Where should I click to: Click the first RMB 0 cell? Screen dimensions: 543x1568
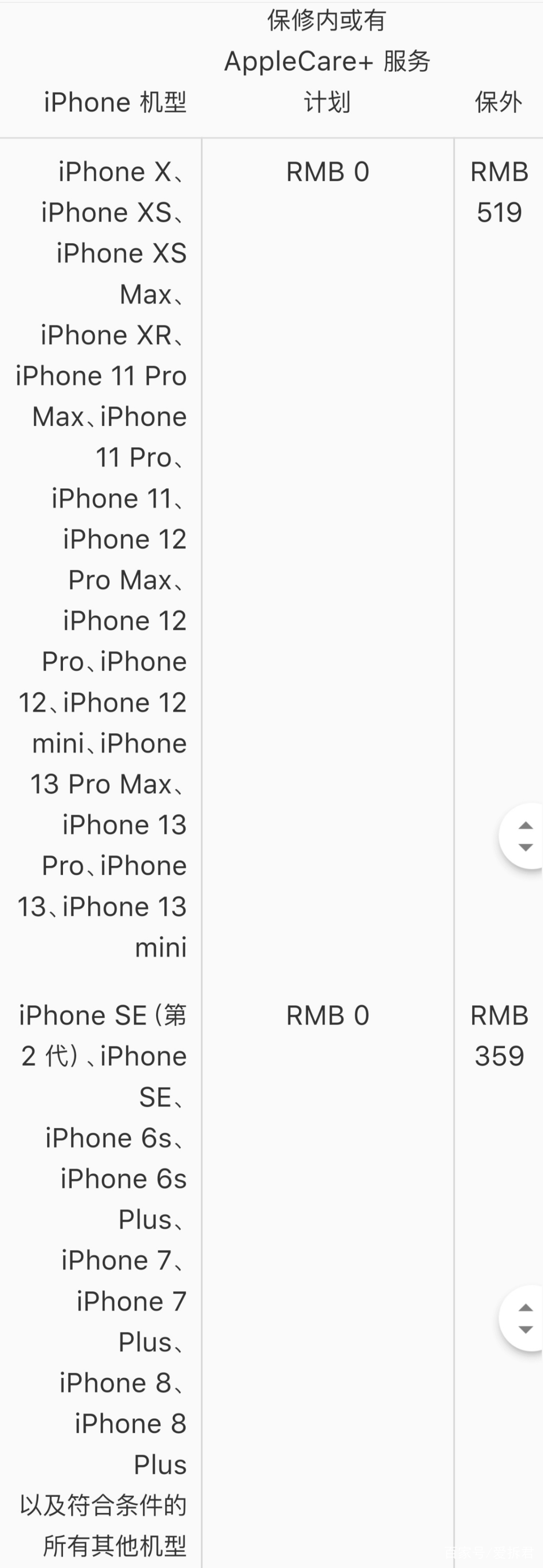(327, 172)
